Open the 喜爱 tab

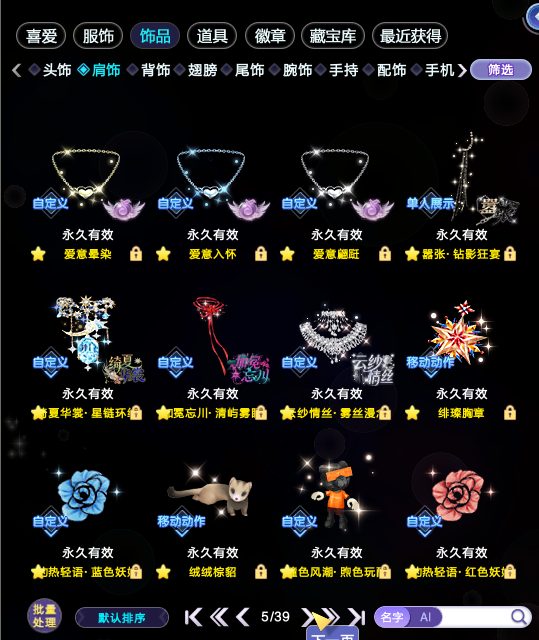click(x=41, y=36)
